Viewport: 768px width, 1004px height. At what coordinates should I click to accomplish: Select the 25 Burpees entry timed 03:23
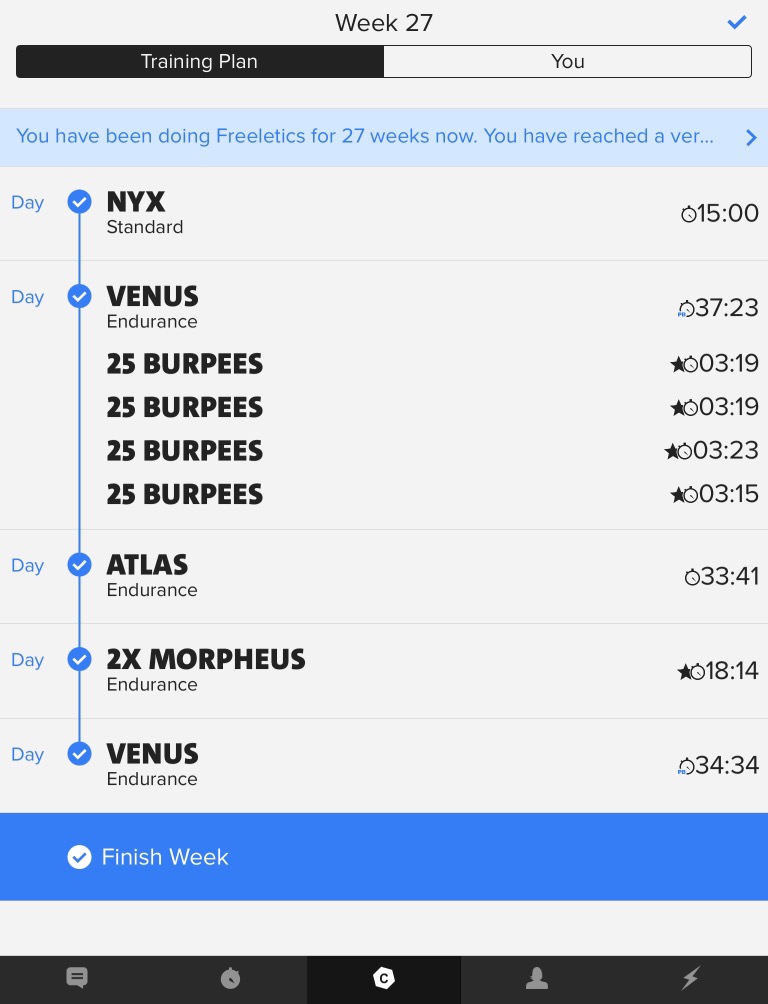[x=384, y=451]
